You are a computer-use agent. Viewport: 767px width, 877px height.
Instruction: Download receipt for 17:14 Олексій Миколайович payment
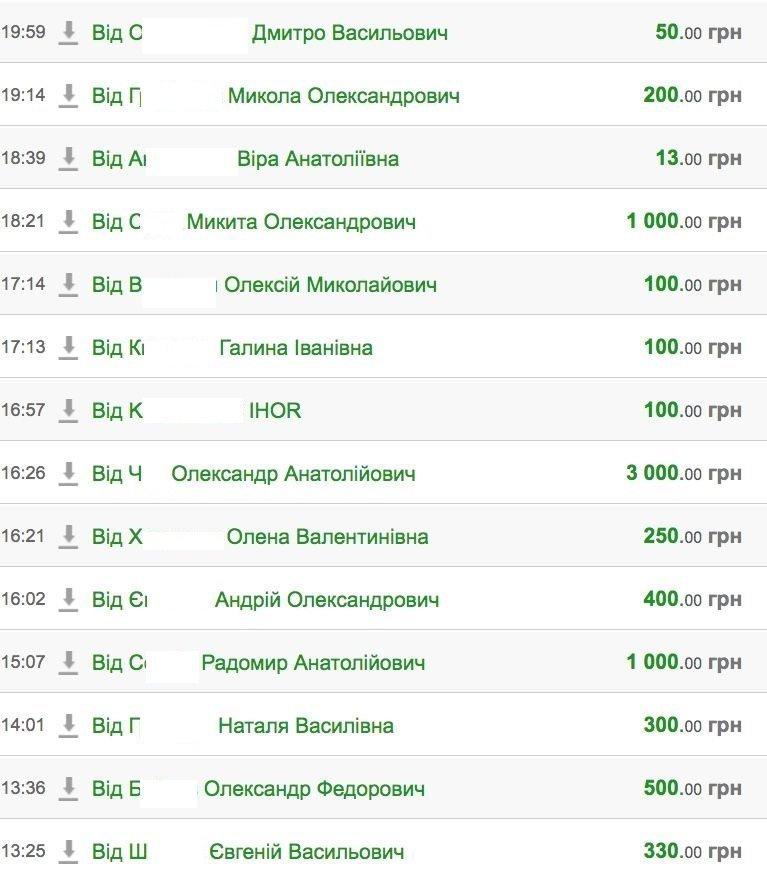68,284
